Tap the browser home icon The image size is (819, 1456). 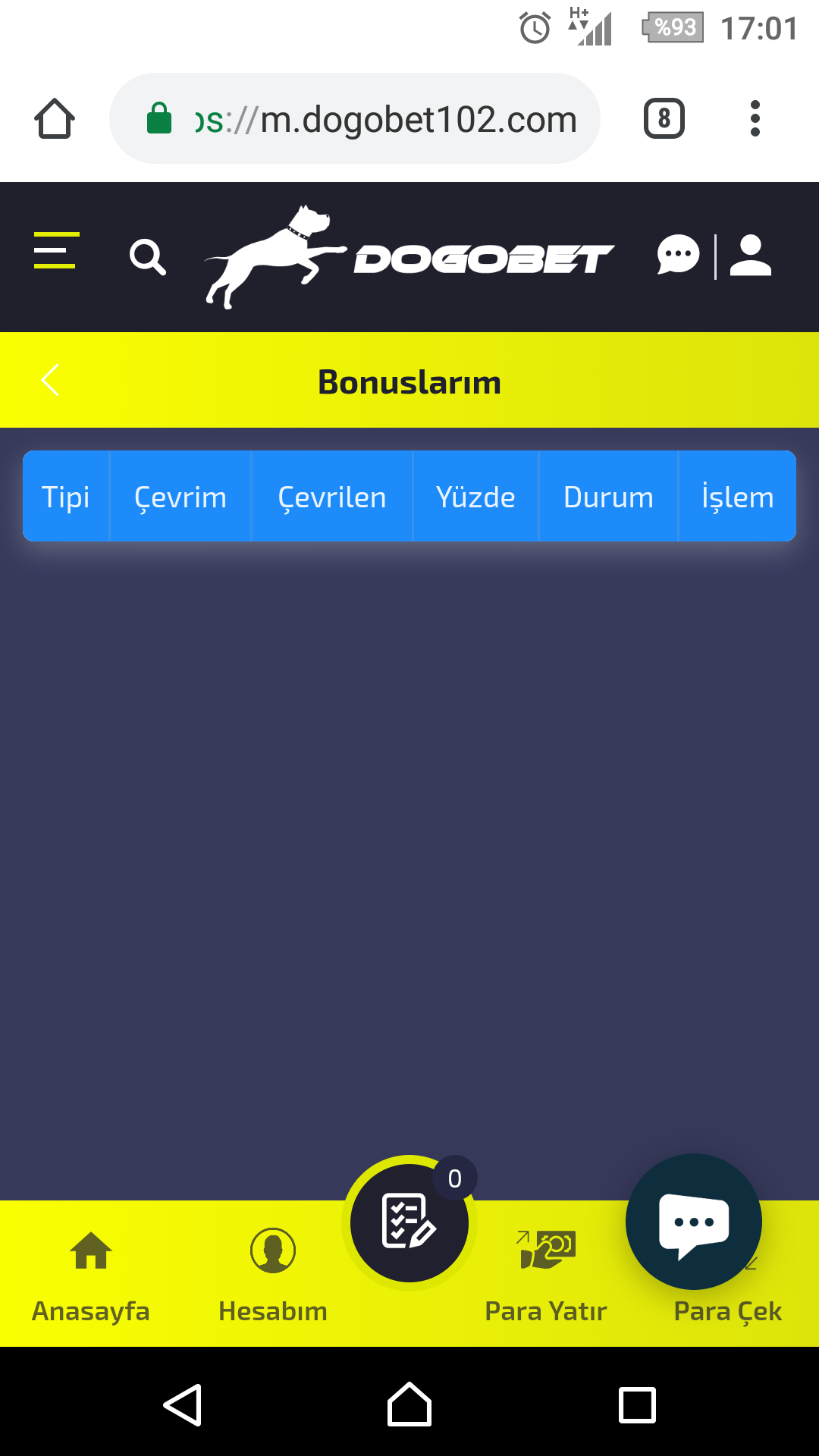[x=55, y=118]
